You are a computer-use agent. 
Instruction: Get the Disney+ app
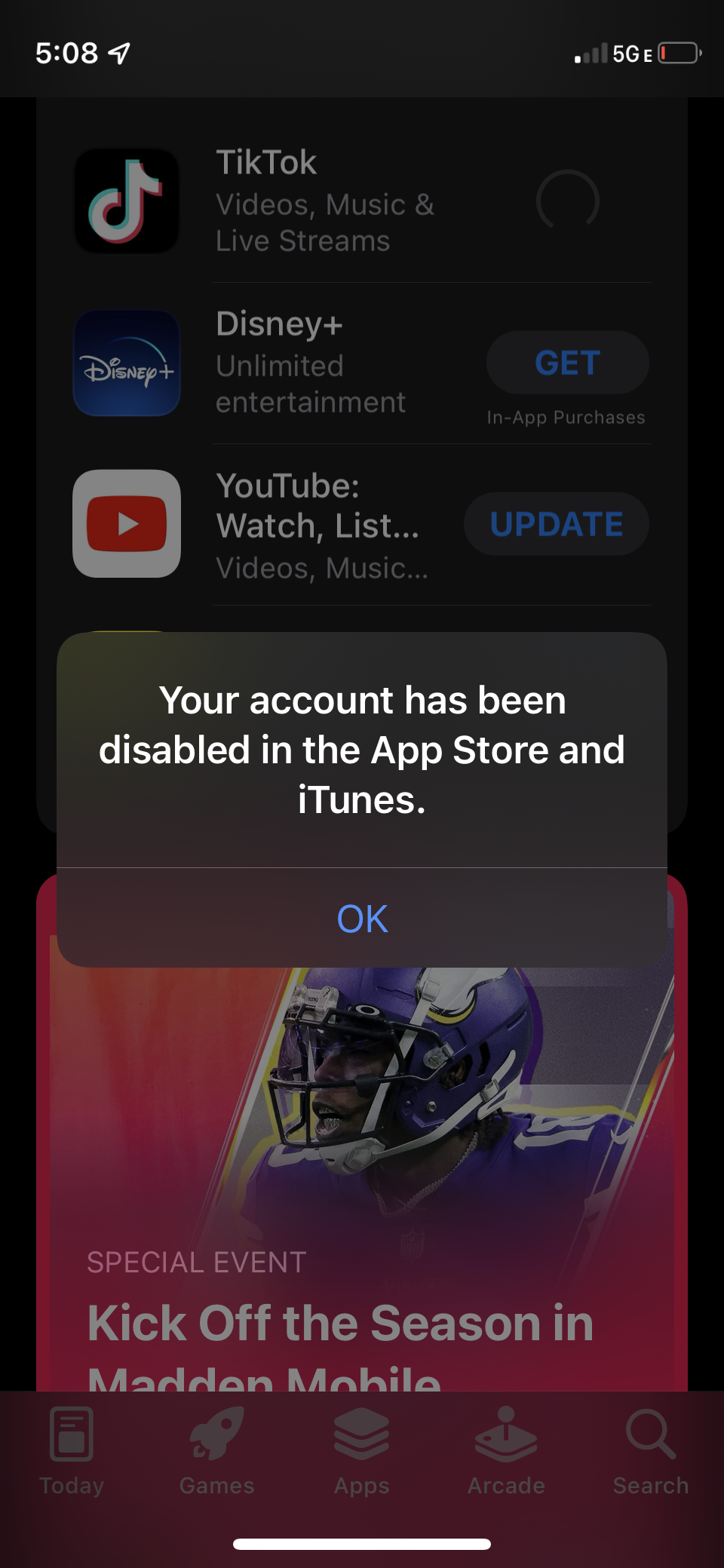click(567, 363)
